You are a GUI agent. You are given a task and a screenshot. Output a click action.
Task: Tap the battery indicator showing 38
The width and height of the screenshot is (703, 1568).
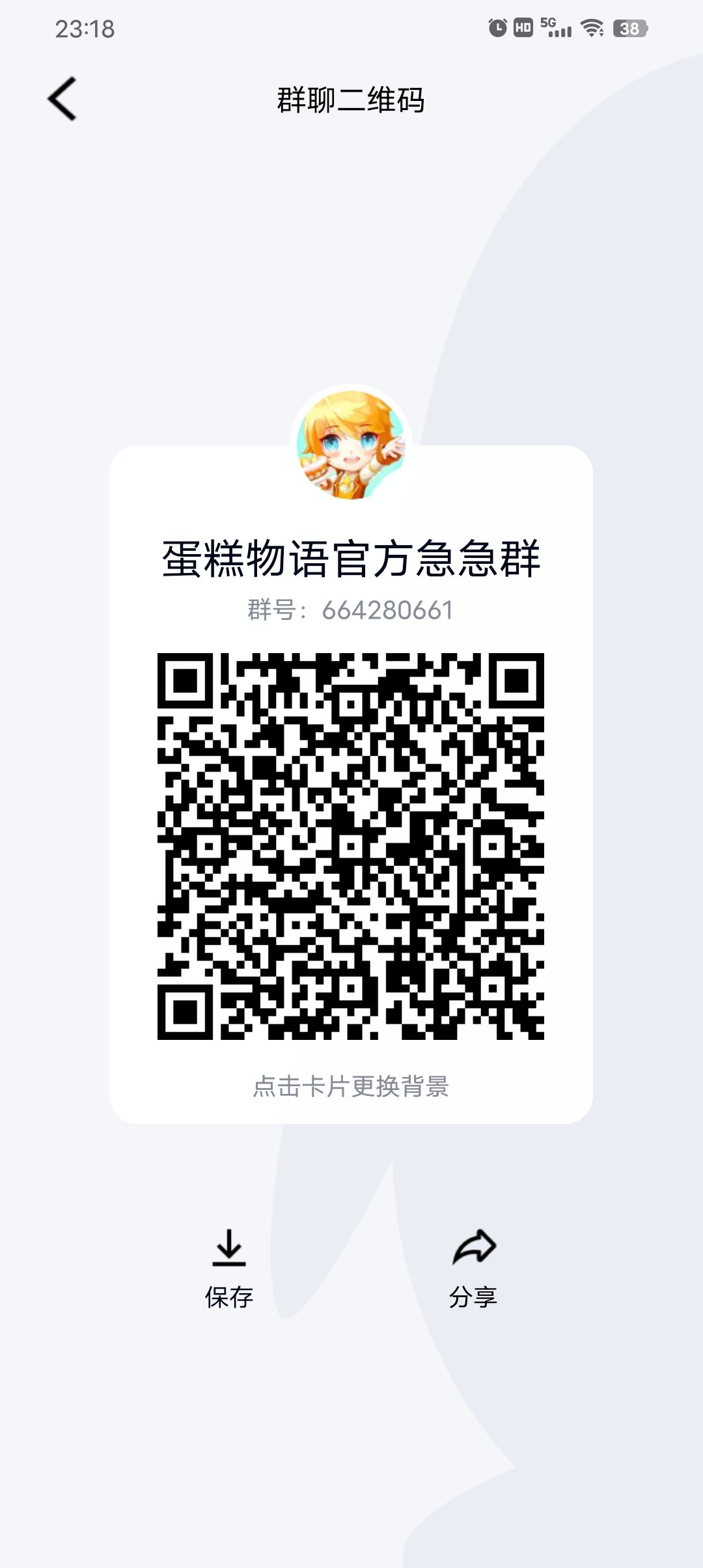pos(629,27)
